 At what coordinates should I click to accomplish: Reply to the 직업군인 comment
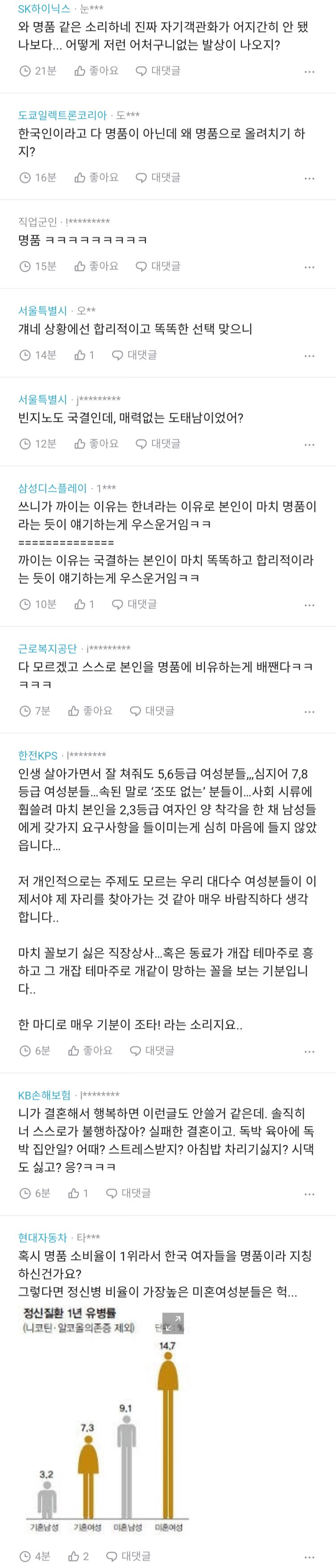(x=157, y=267)
